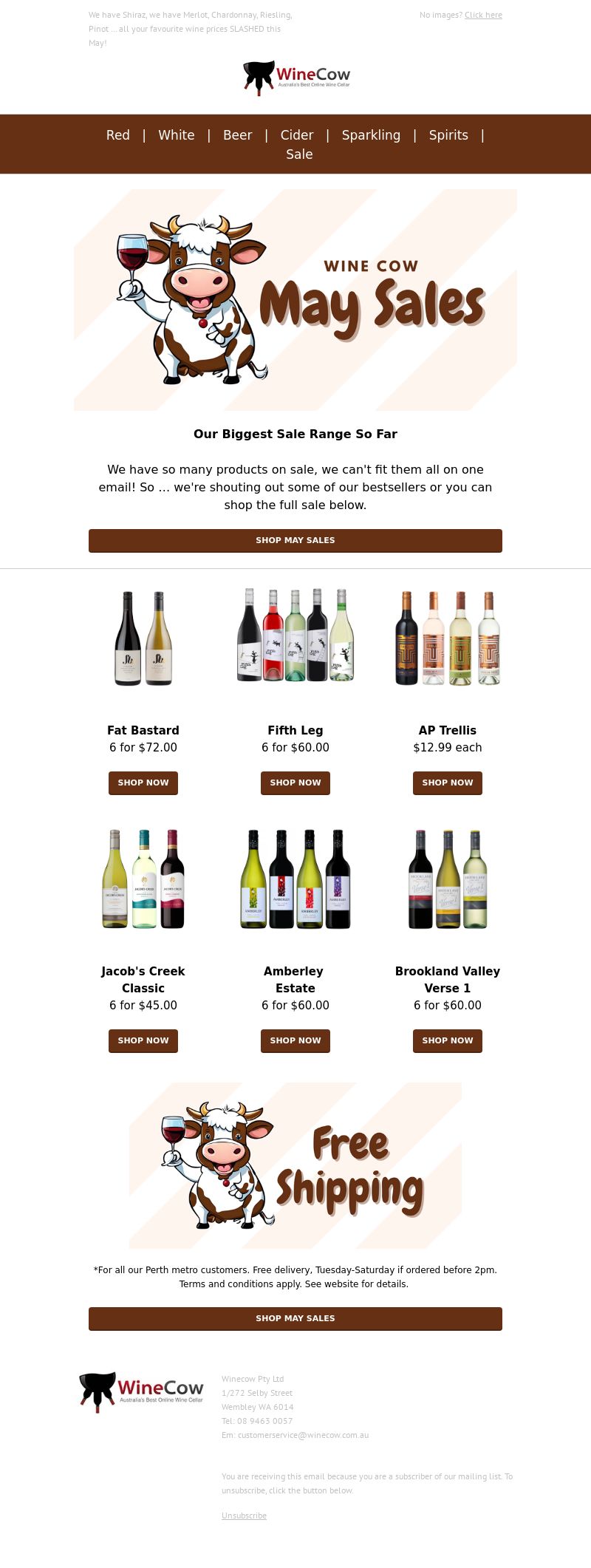The height and width of the screenshot is (1568, 591).
Task: Tap Shop May Sales under the intro text
Action: pyautogui.click(x=295, y=540)
